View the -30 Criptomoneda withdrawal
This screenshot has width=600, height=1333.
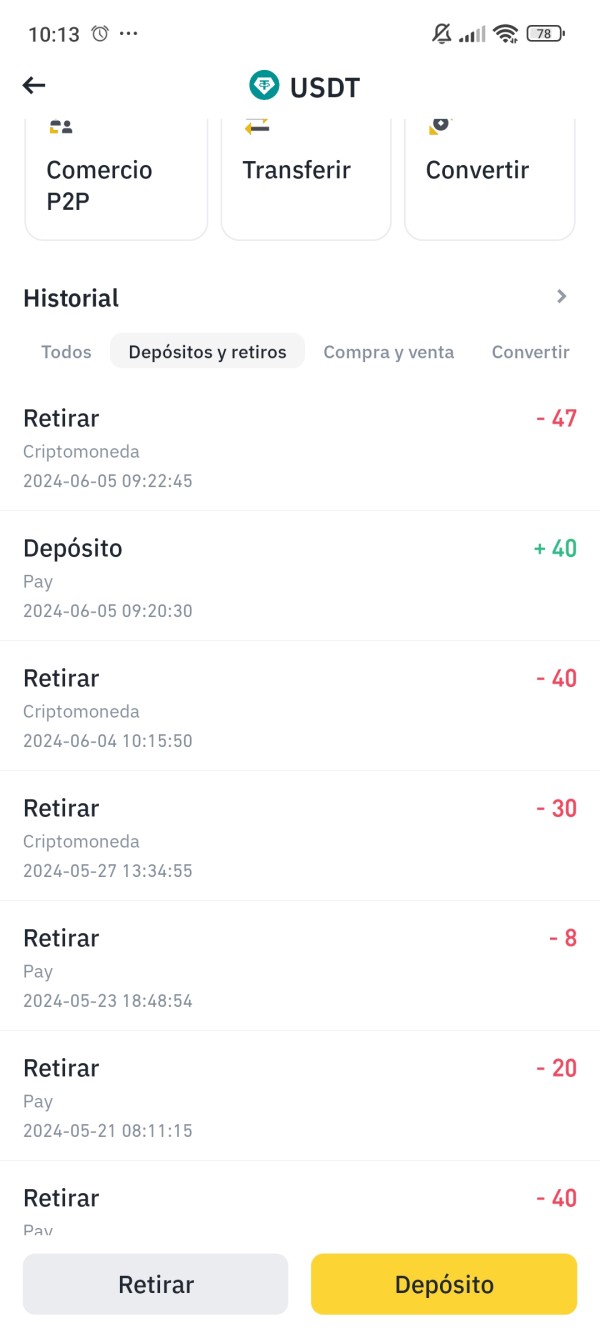(x=300, y=836)
